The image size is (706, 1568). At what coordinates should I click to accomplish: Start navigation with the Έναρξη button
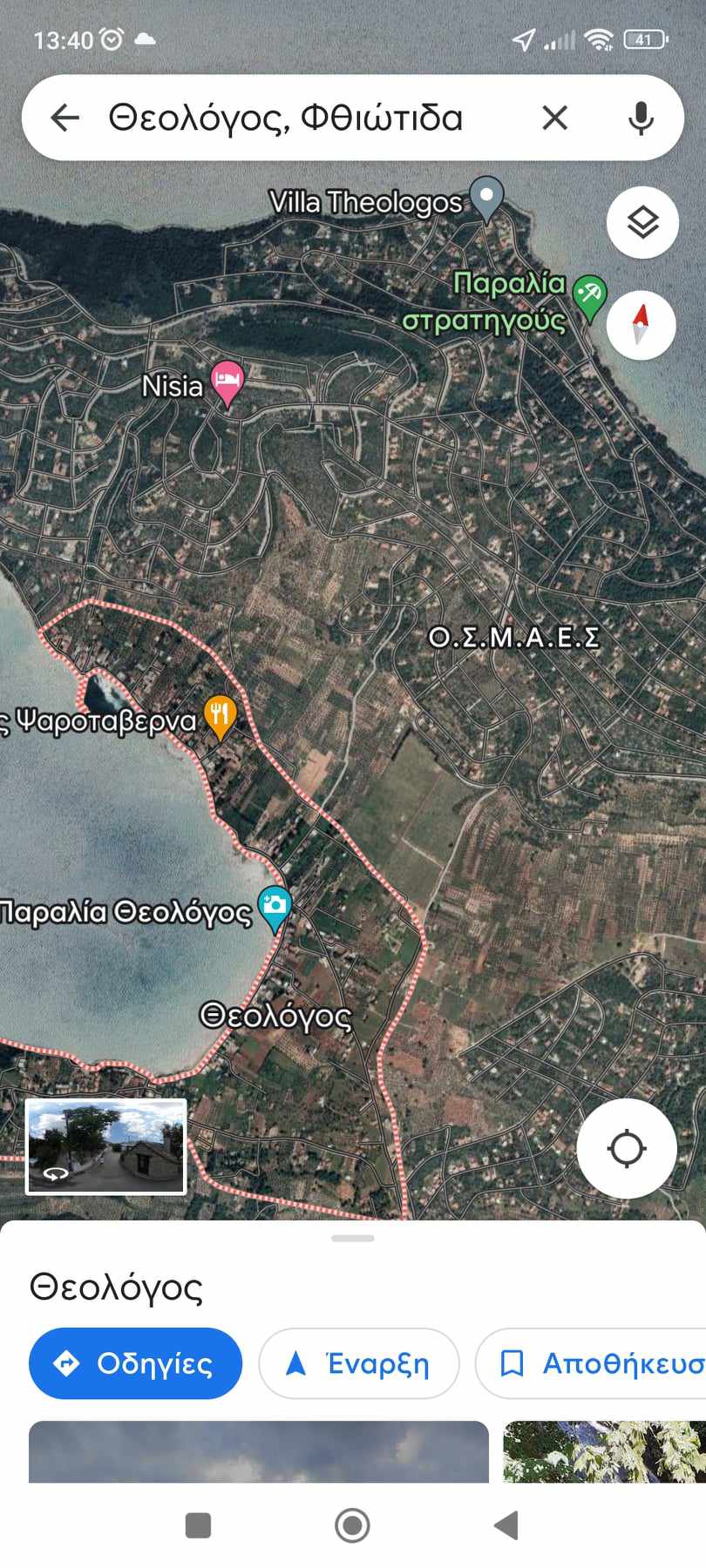pos(359,1363)
